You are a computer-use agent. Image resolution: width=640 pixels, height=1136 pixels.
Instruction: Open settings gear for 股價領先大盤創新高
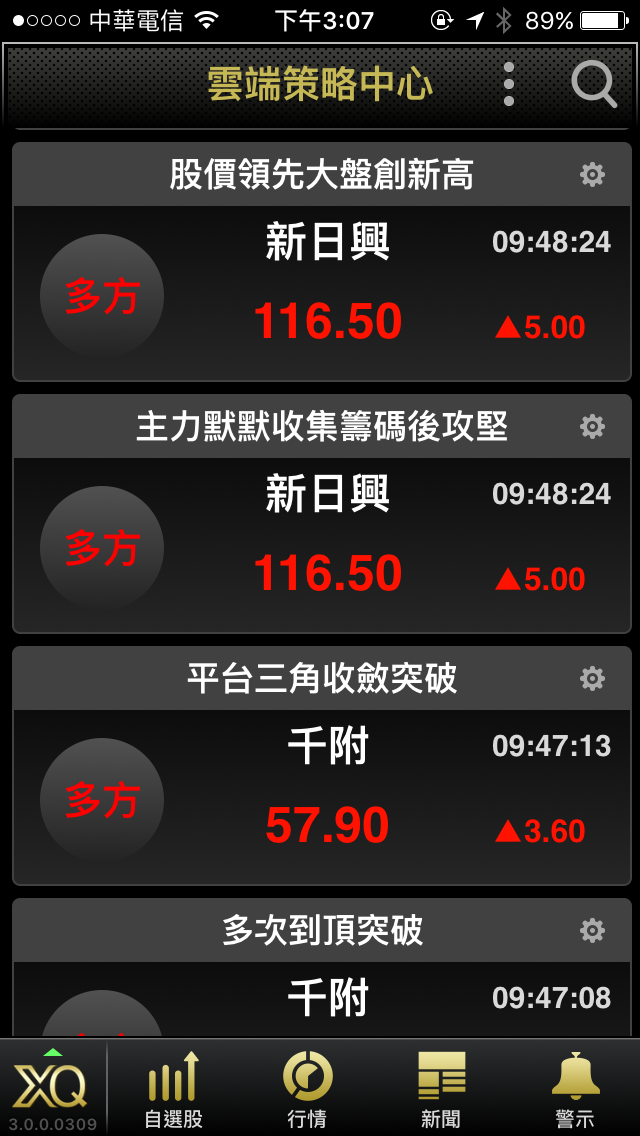click(592, 175)
